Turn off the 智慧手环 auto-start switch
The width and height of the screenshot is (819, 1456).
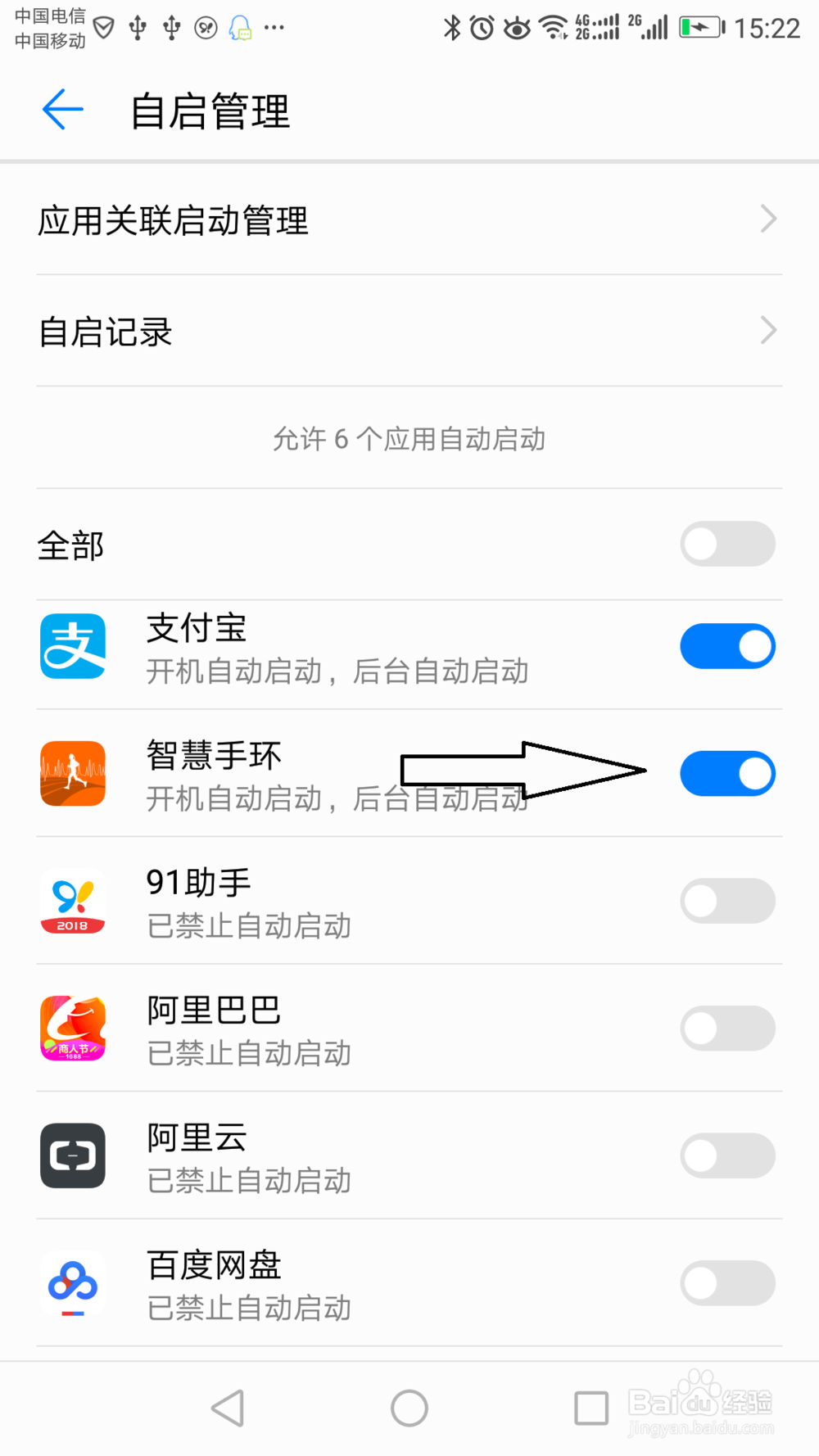pos(727,773)
